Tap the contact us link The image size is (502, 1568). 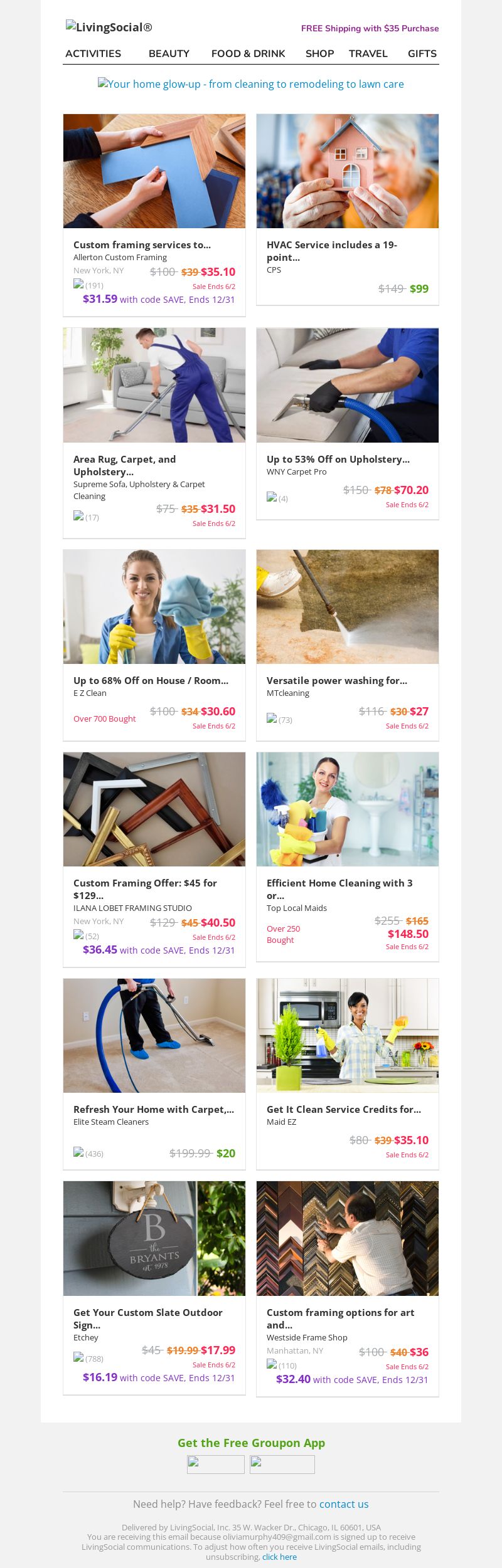point(344,1504)
